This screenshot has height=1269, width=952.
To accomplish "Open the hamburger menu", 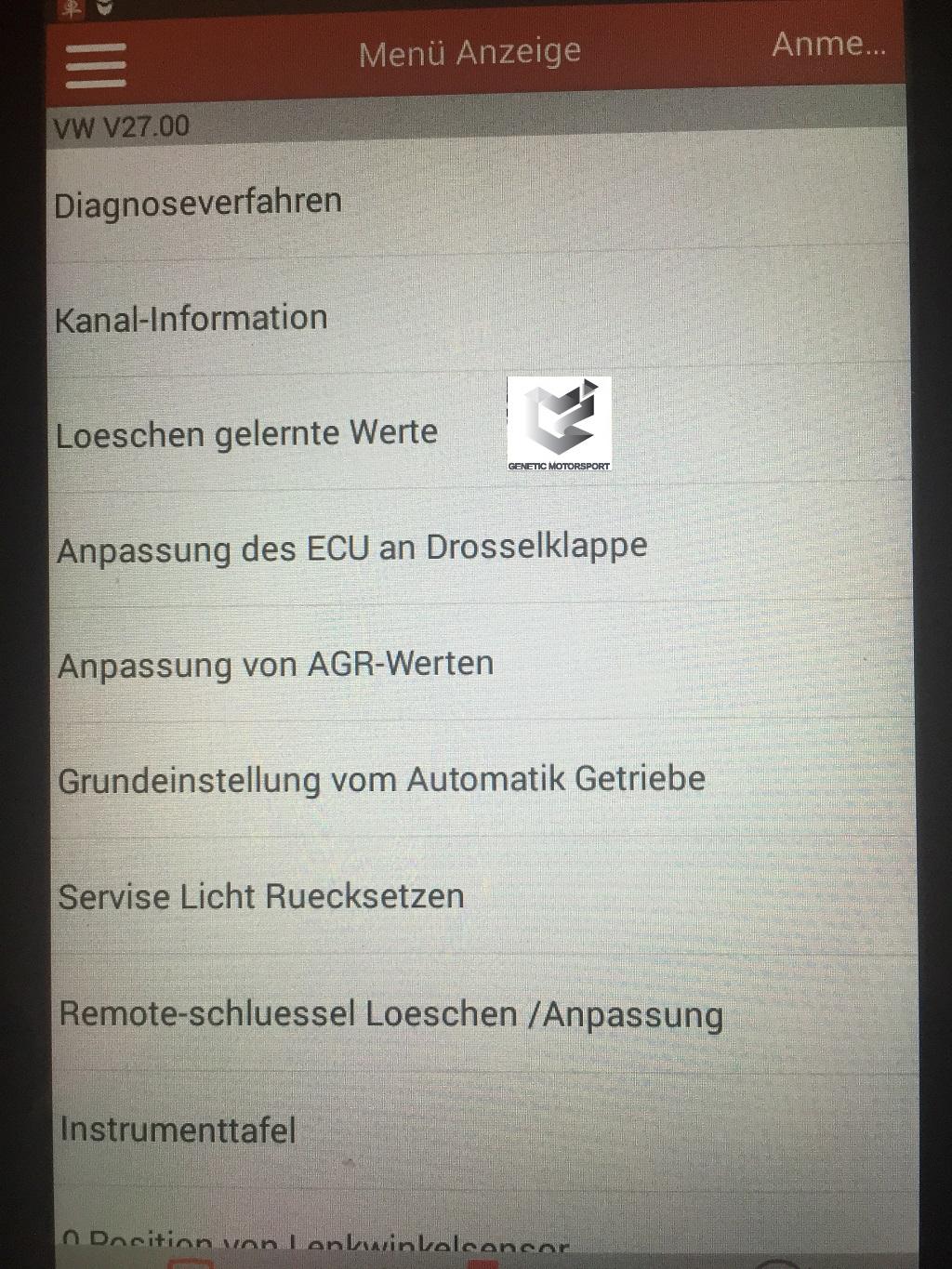I will click(x=96, y=65).
